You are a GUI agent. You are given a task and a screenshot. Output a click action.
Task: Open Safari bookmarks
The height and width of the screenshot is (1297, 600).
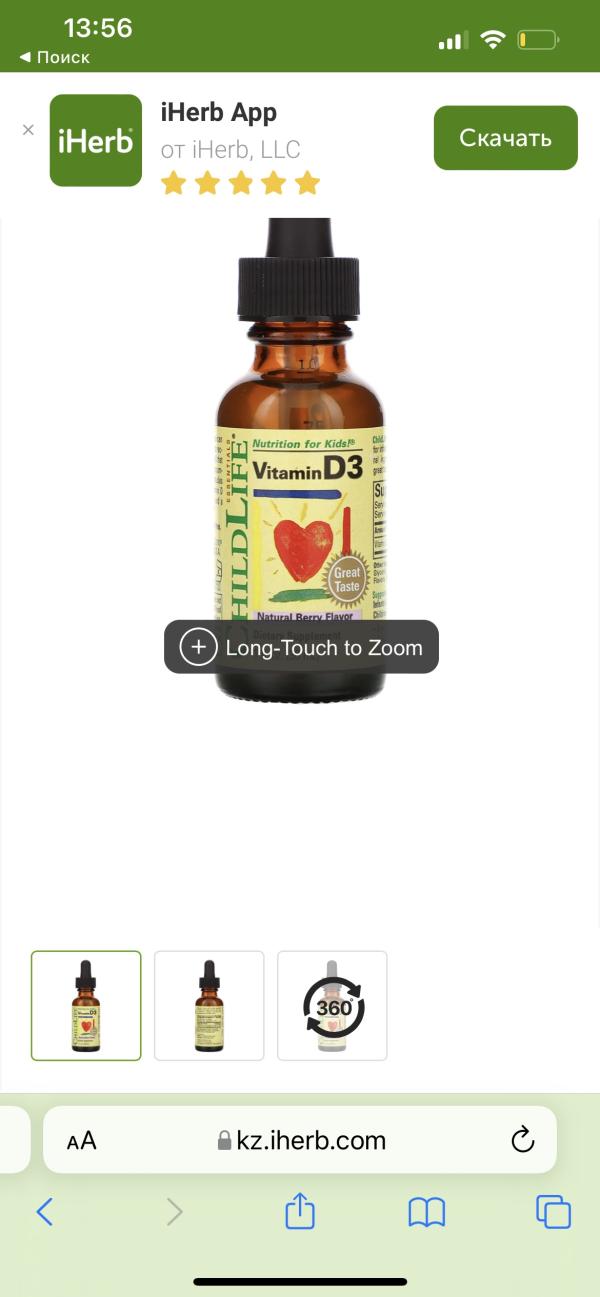[427, 1212]
